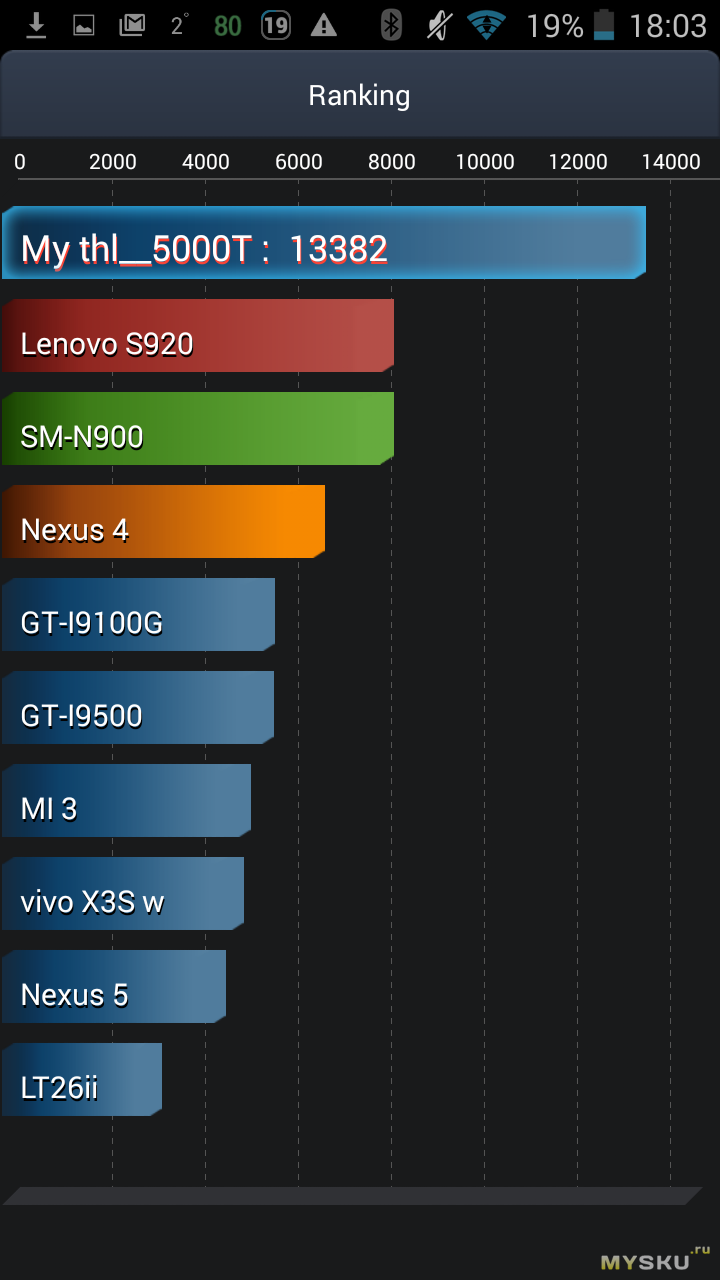Tap the vivo X3S w bar

(x=123, y=894)
